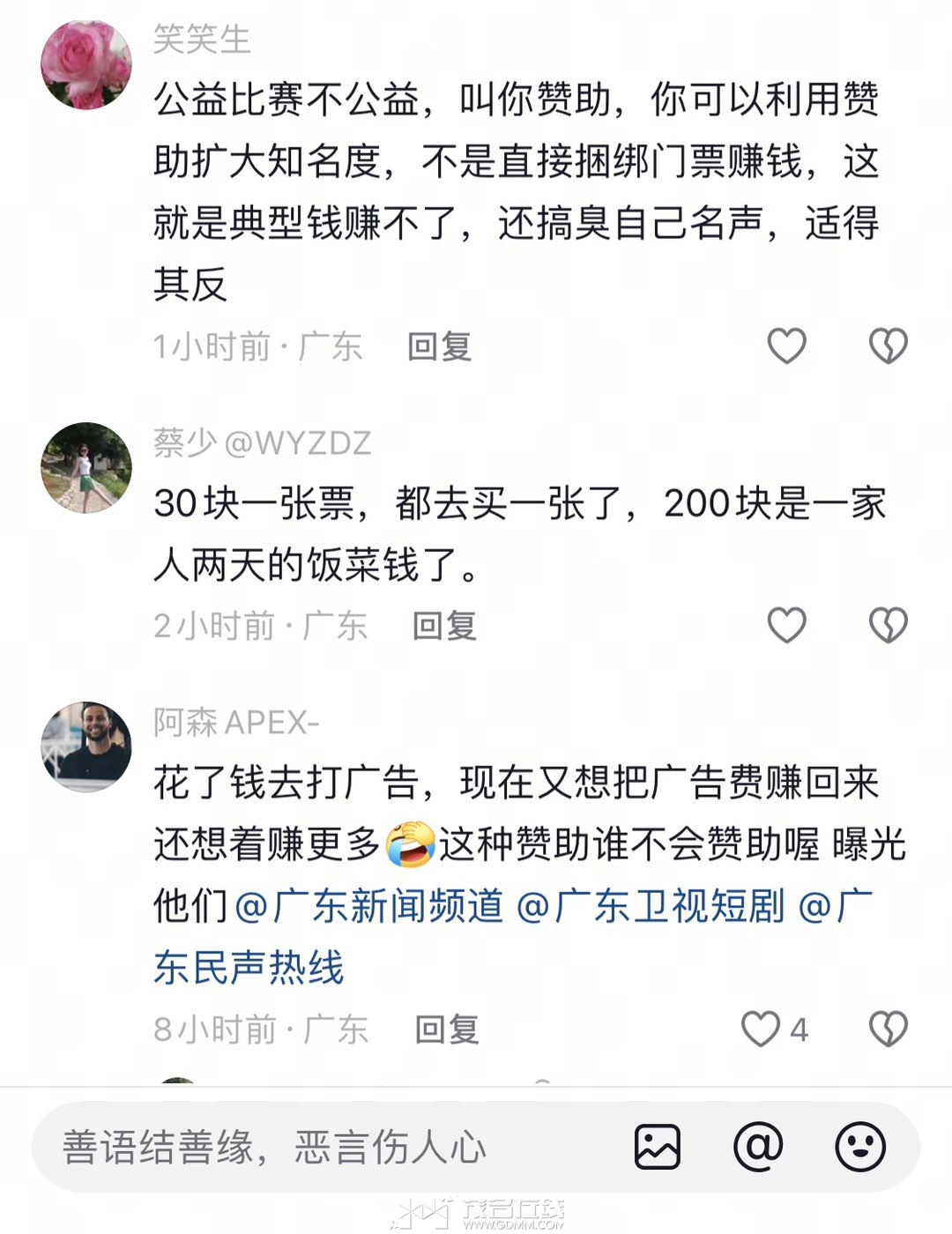Viewport: 952px width, 1234px height.
Task: Mention someone with the @ icon
Action: [x=758, y=1147]
